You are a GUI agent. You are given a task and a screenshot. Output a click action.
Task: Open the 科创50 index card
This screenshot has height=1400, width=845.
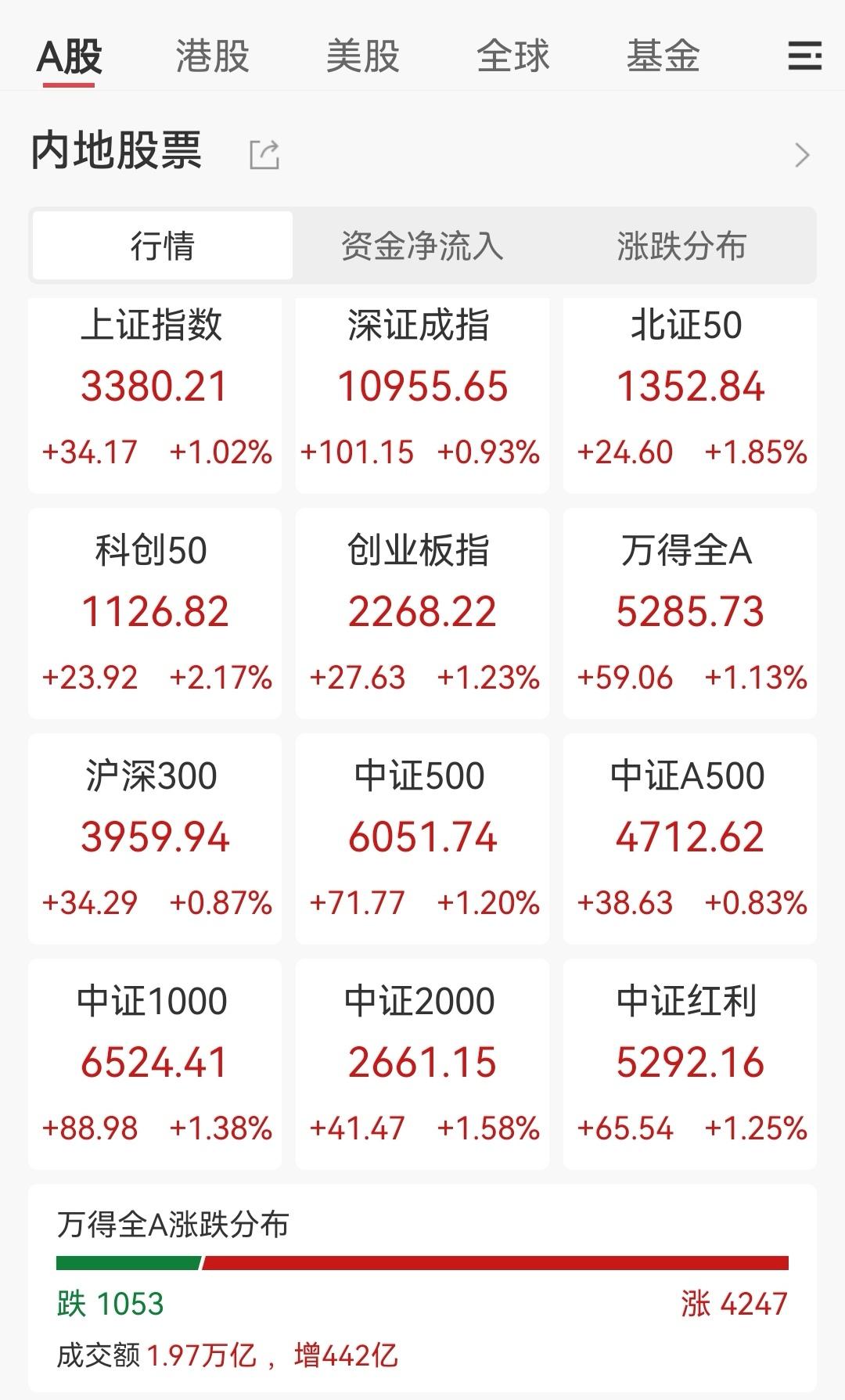pyautogui.click(x=155, y=613)
